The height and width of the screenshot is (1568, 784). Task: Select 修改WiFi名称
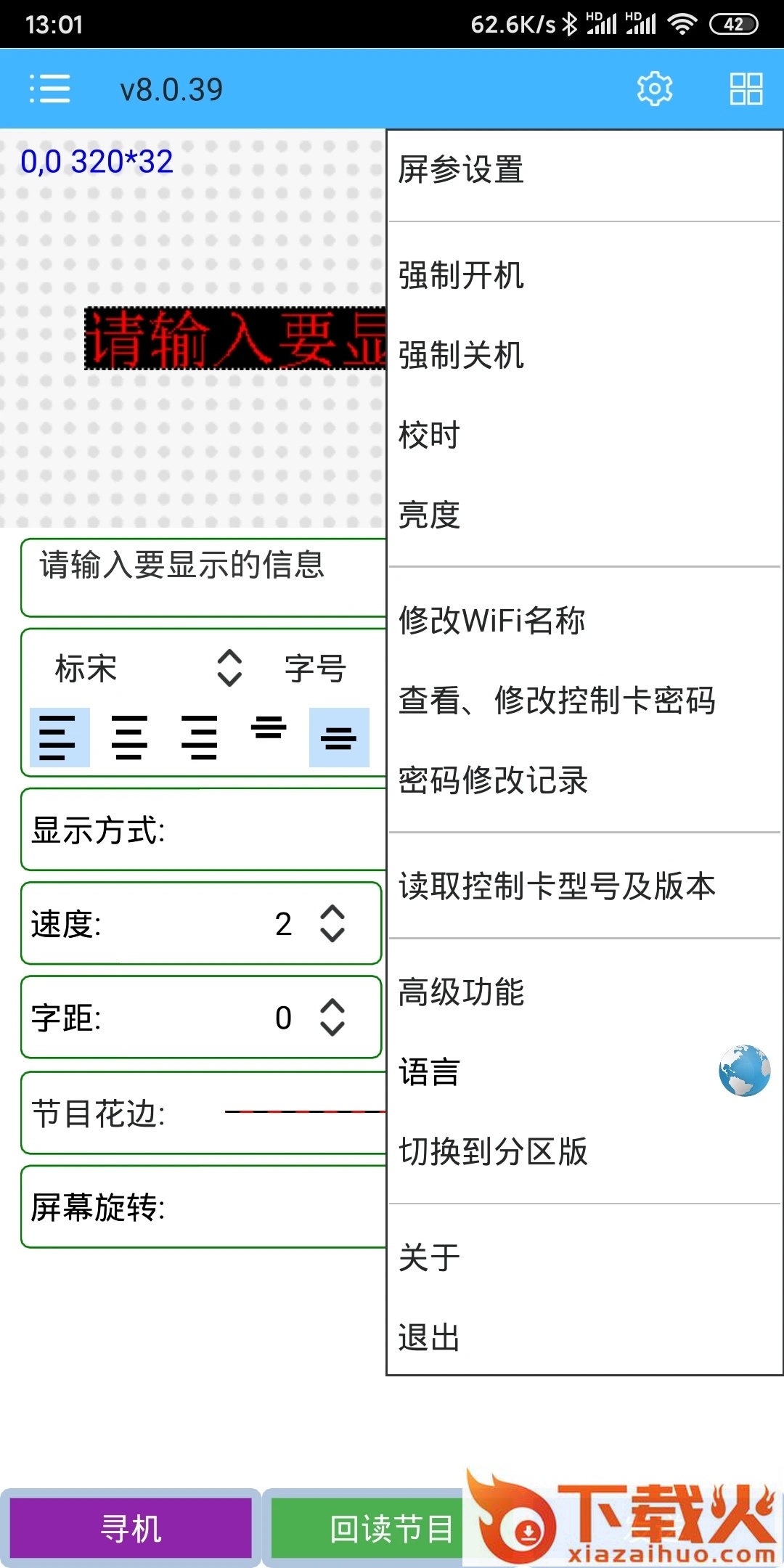pos(584,621)
